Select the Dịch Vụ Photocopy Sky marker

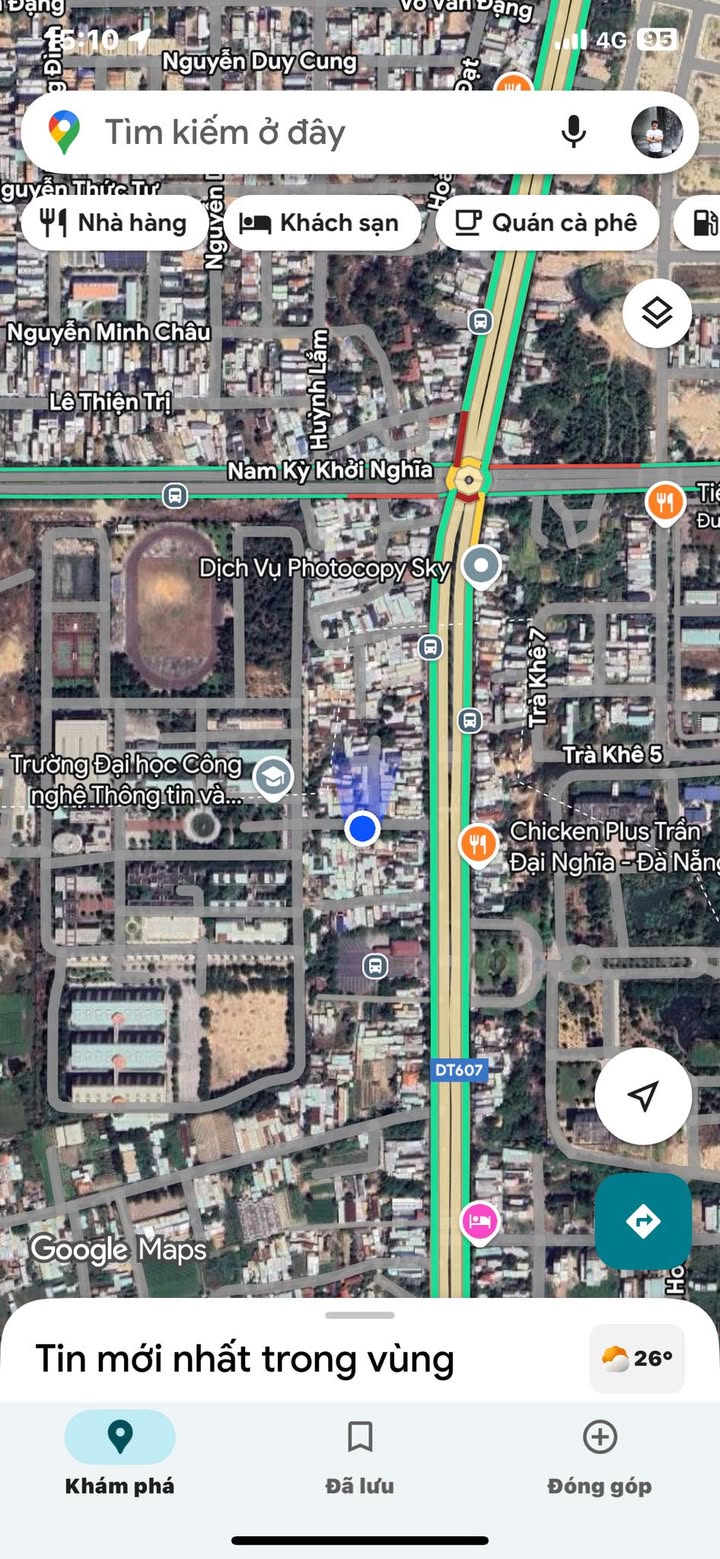click(483, 566)
